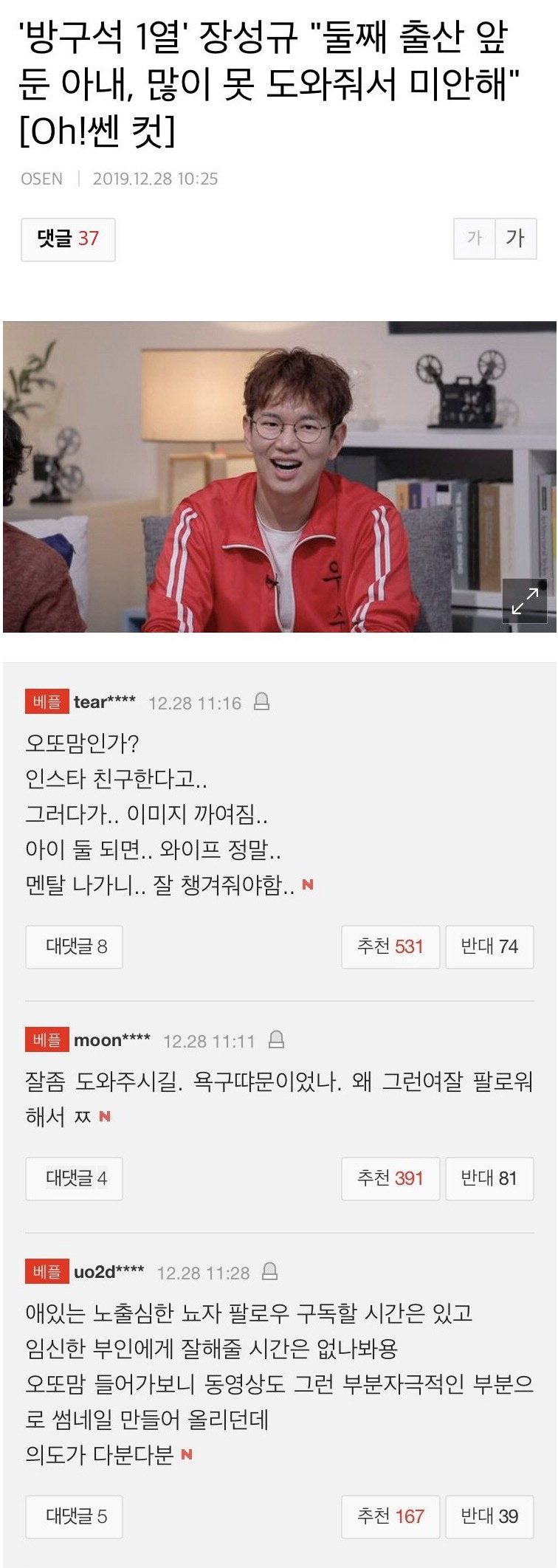Open the 댓글 37 comments button
558x1568 pixels.
68,239
